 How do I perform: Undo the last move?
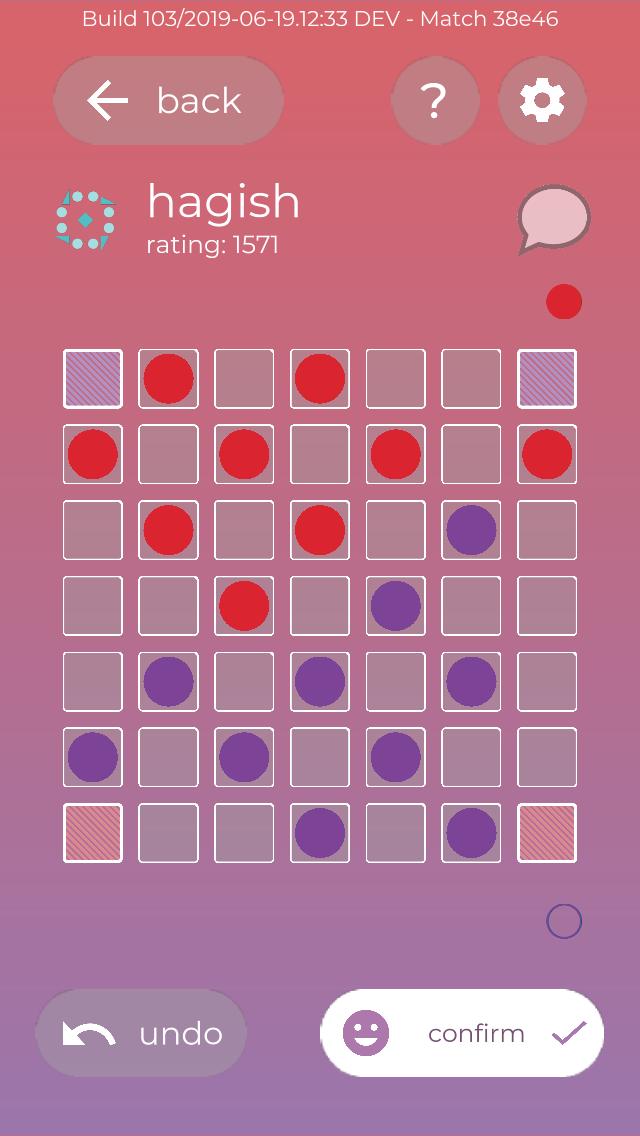141,1033
